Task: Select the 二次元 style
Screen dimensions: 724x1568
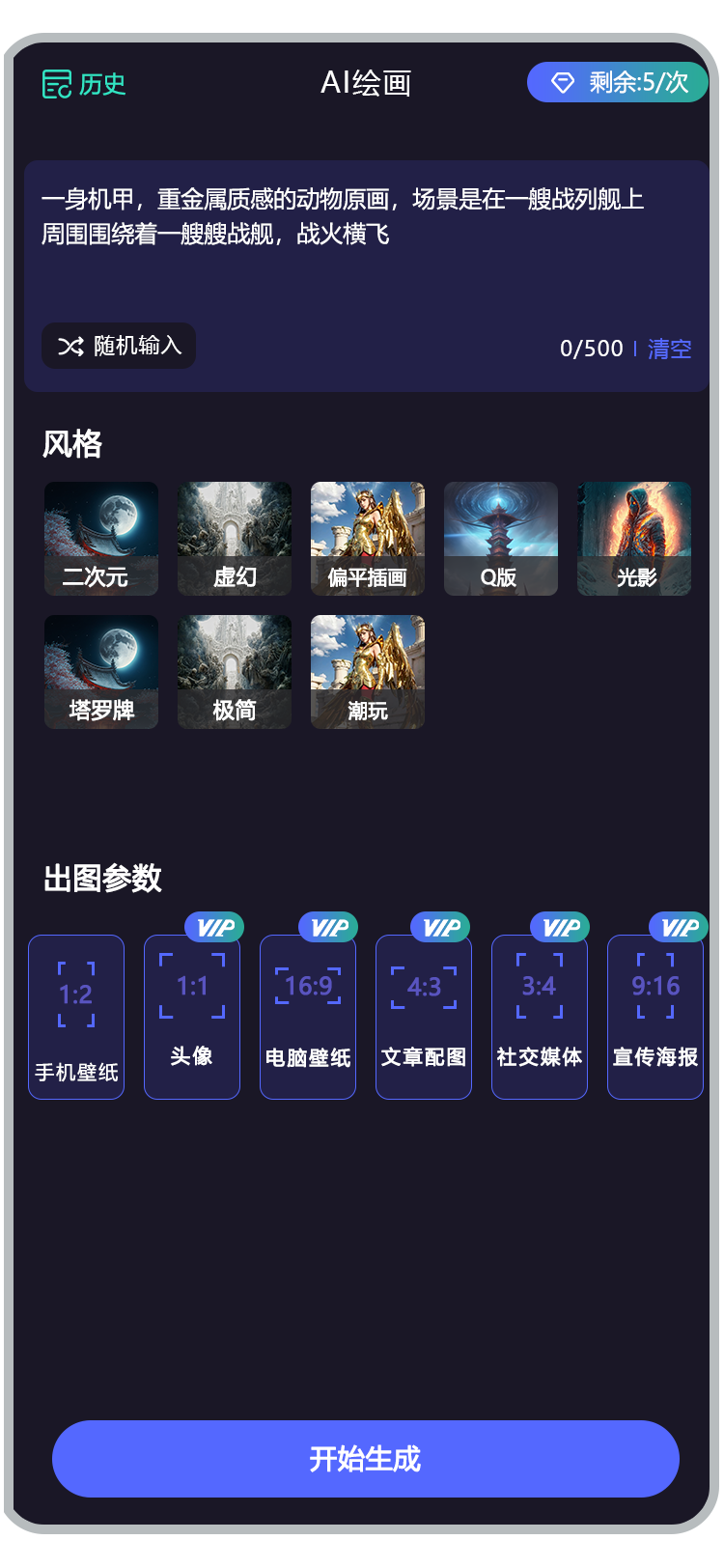Action: click(x=101, y=539)
